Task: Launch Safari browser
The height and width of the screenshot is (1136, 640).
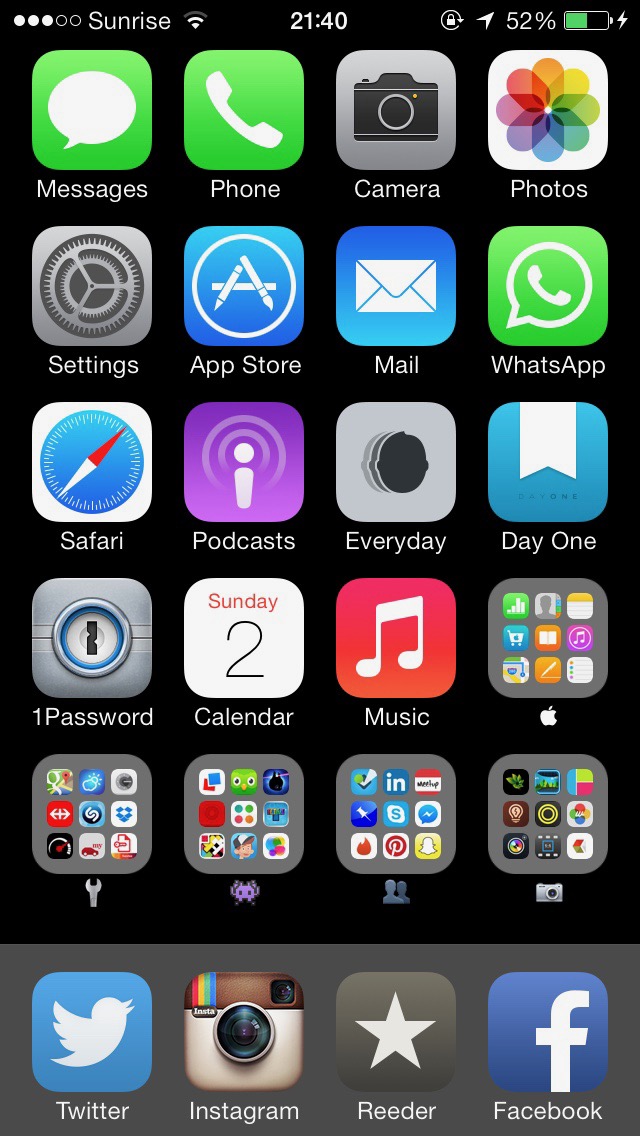Action: click(92, 462)
